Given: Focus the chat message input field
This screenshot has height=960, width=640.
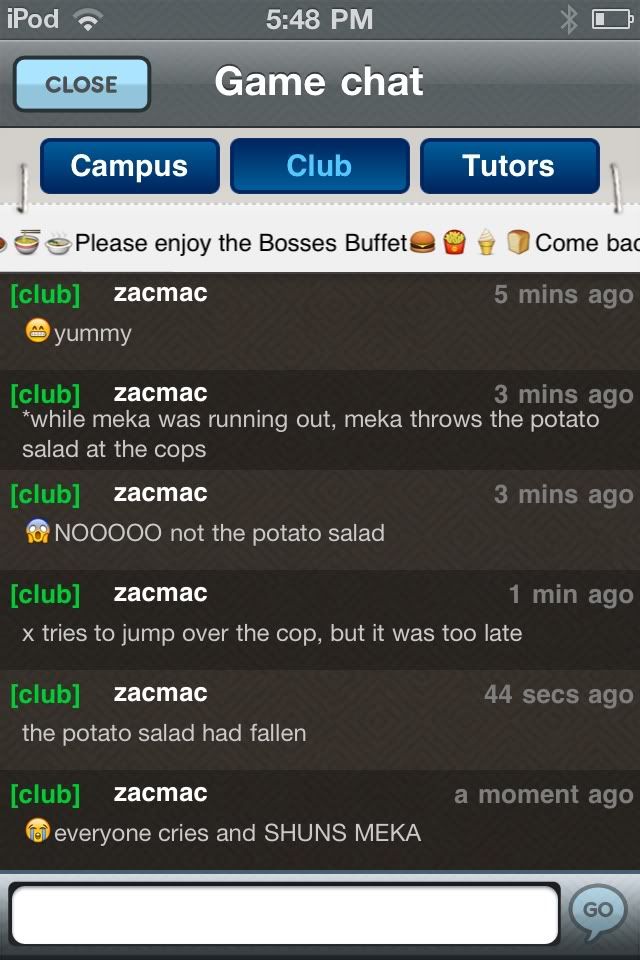Looking at the screenshot, I should tap(284, 914).
